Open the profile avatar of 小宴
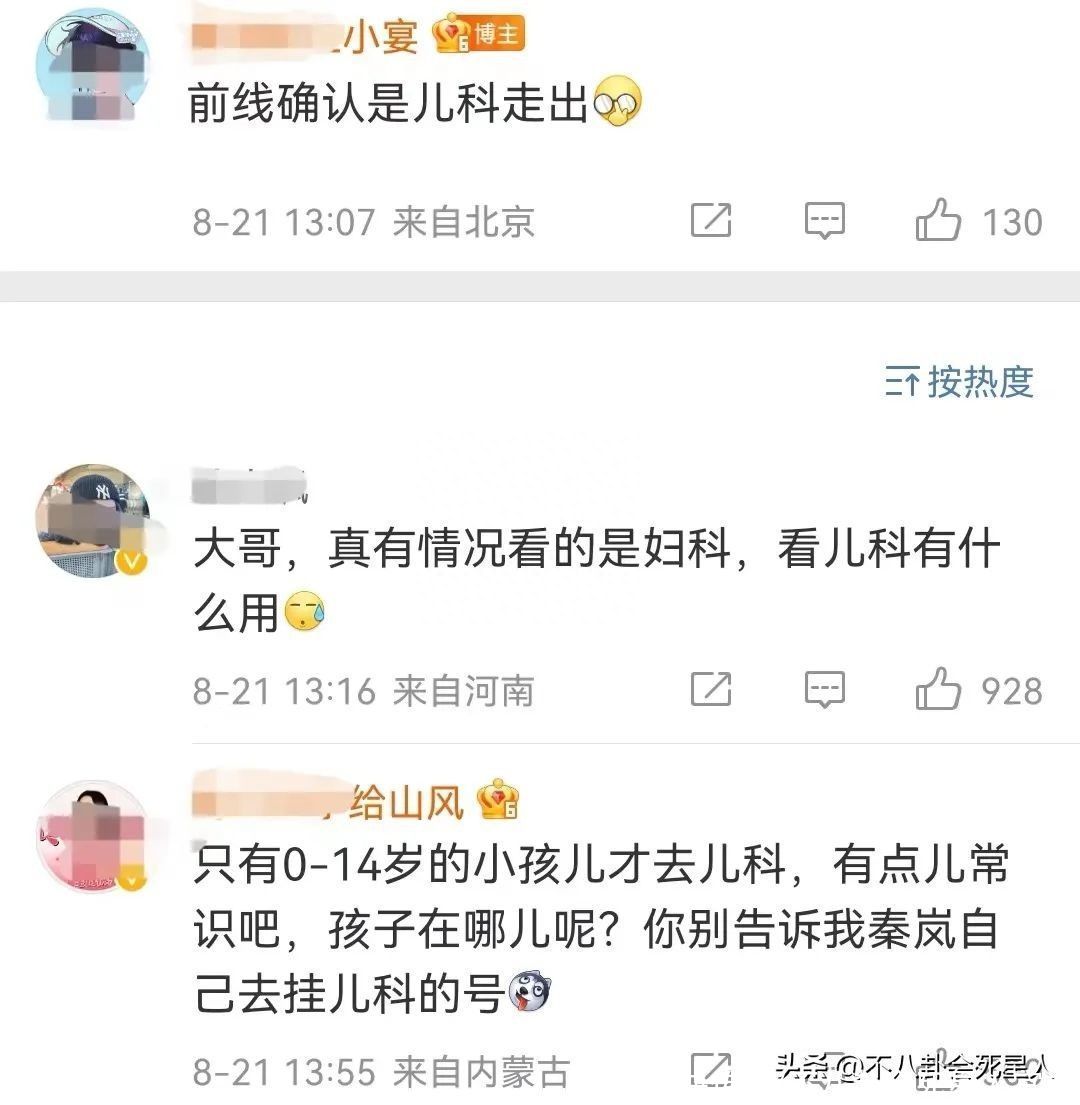Viewport: 1080px width, 1105px height. (x=93, y=66)
